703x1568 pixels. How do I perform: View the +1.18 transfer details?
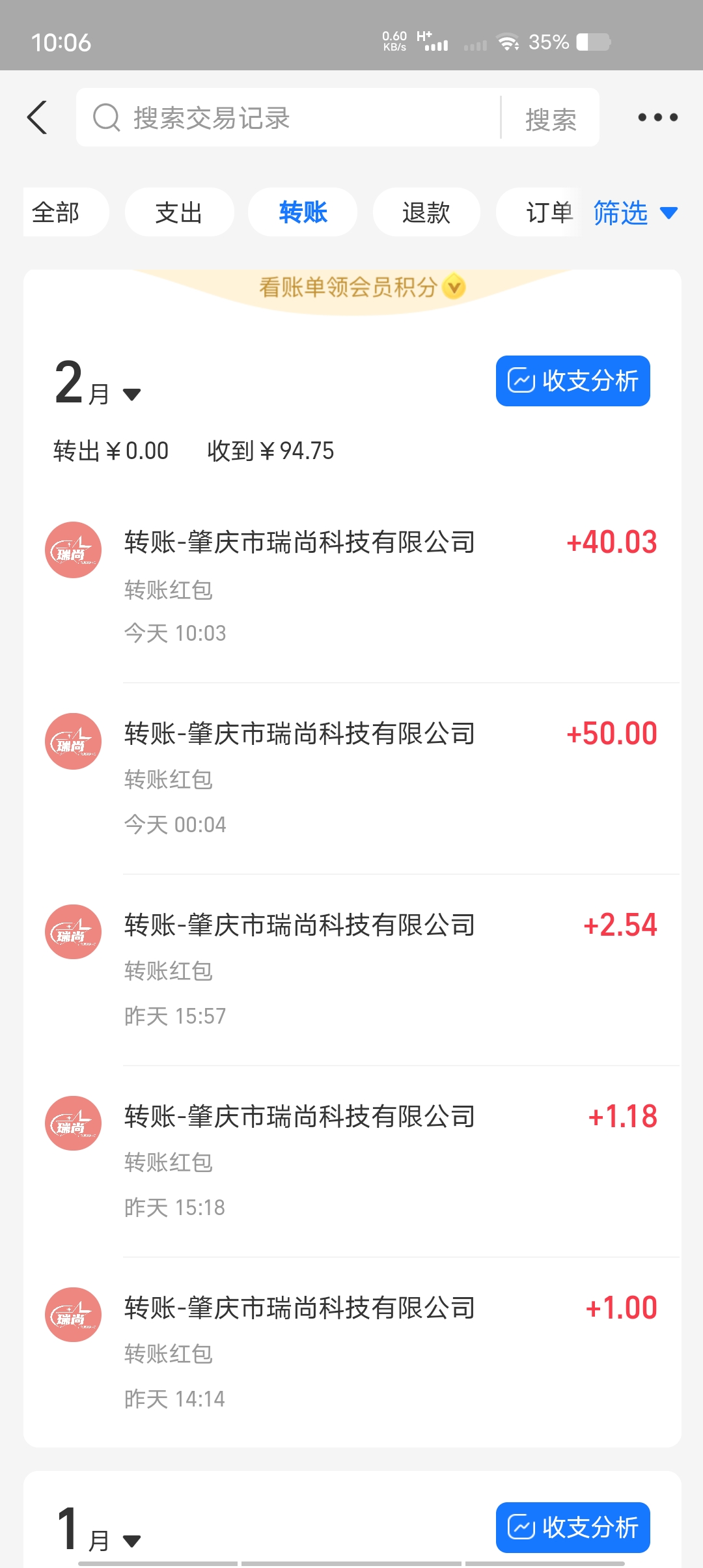(352, 1162)
